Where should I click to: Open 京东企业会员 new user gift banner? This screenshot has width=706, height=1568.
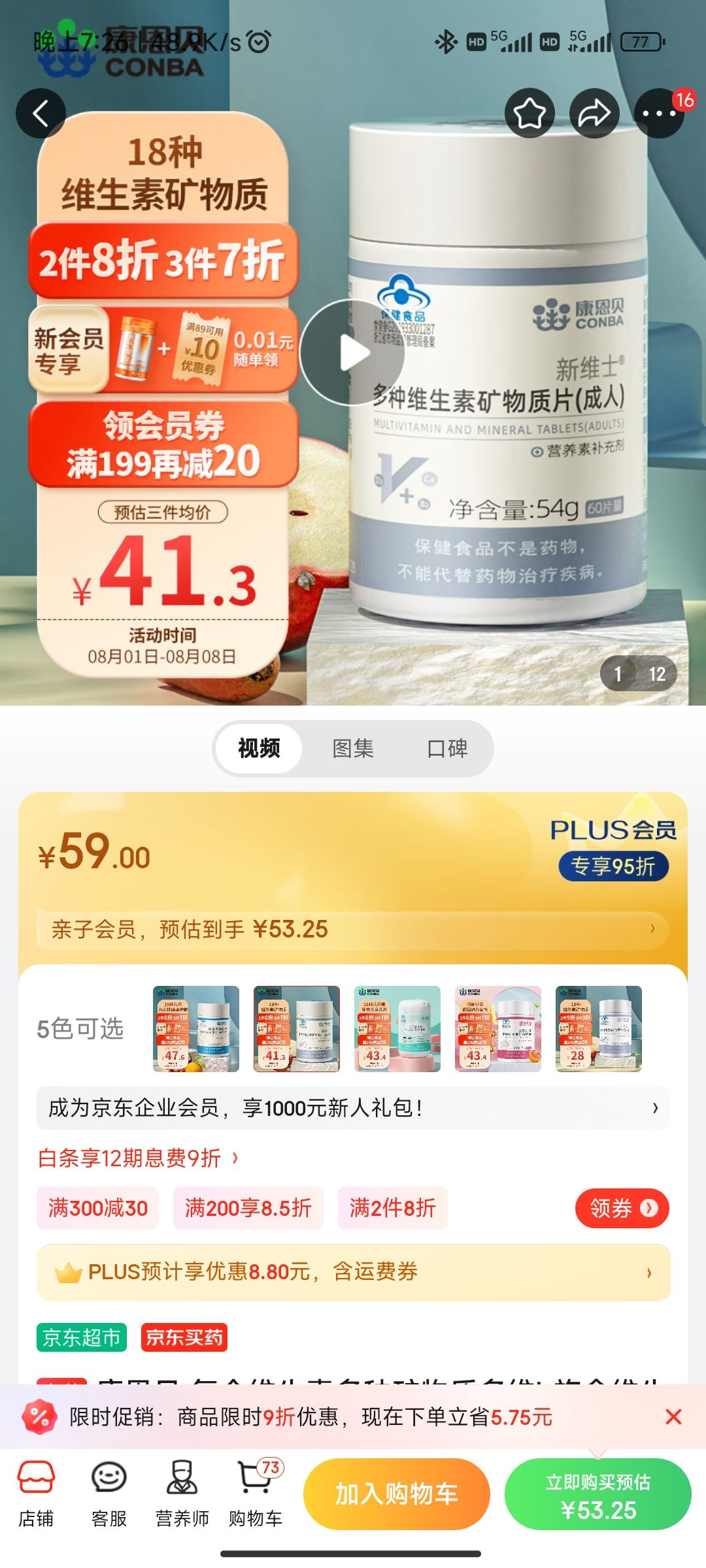pyautogui.click(x=353, y=1108)
